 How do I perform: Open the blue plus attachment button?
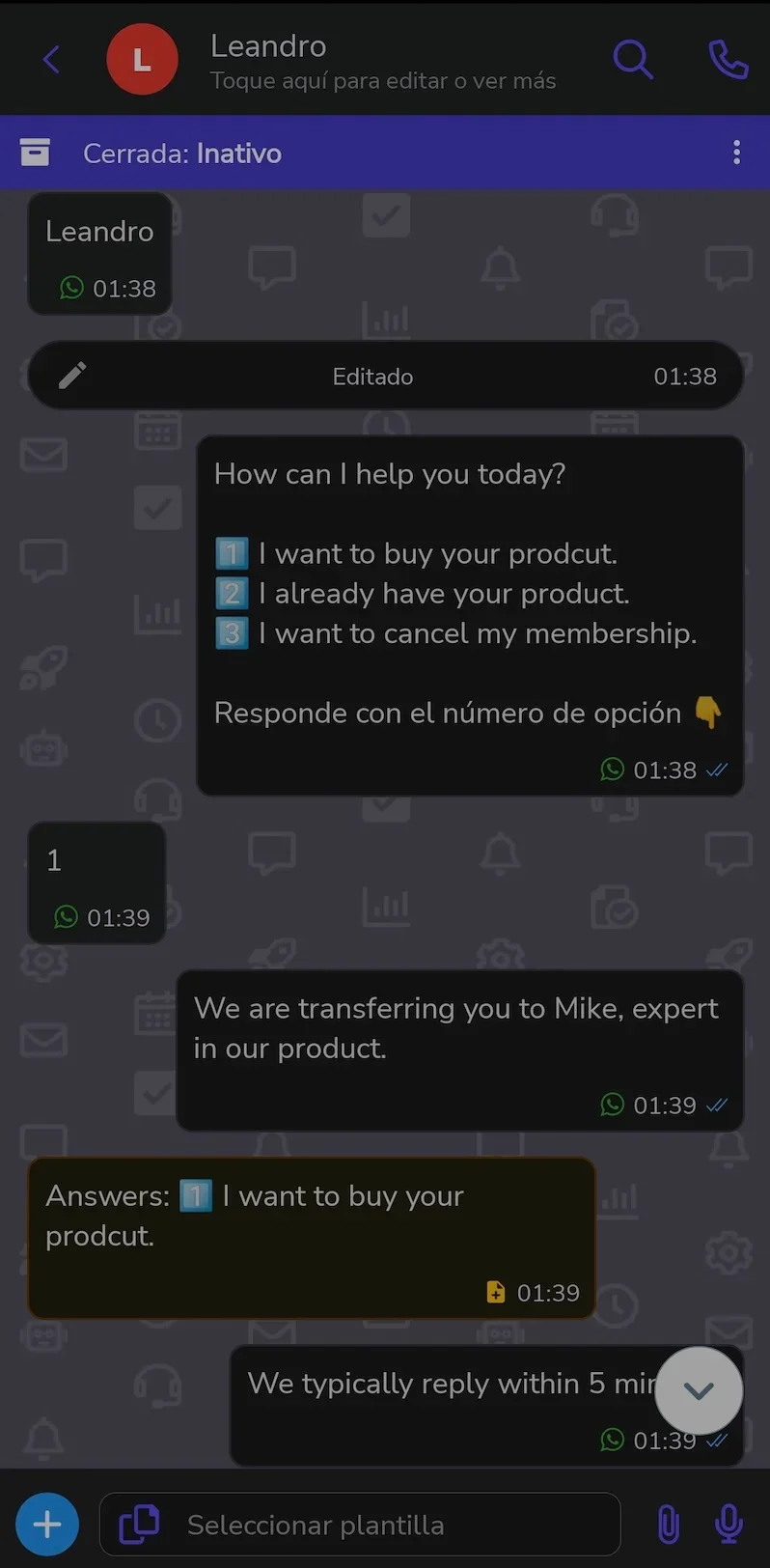[x=46, y=1524]
